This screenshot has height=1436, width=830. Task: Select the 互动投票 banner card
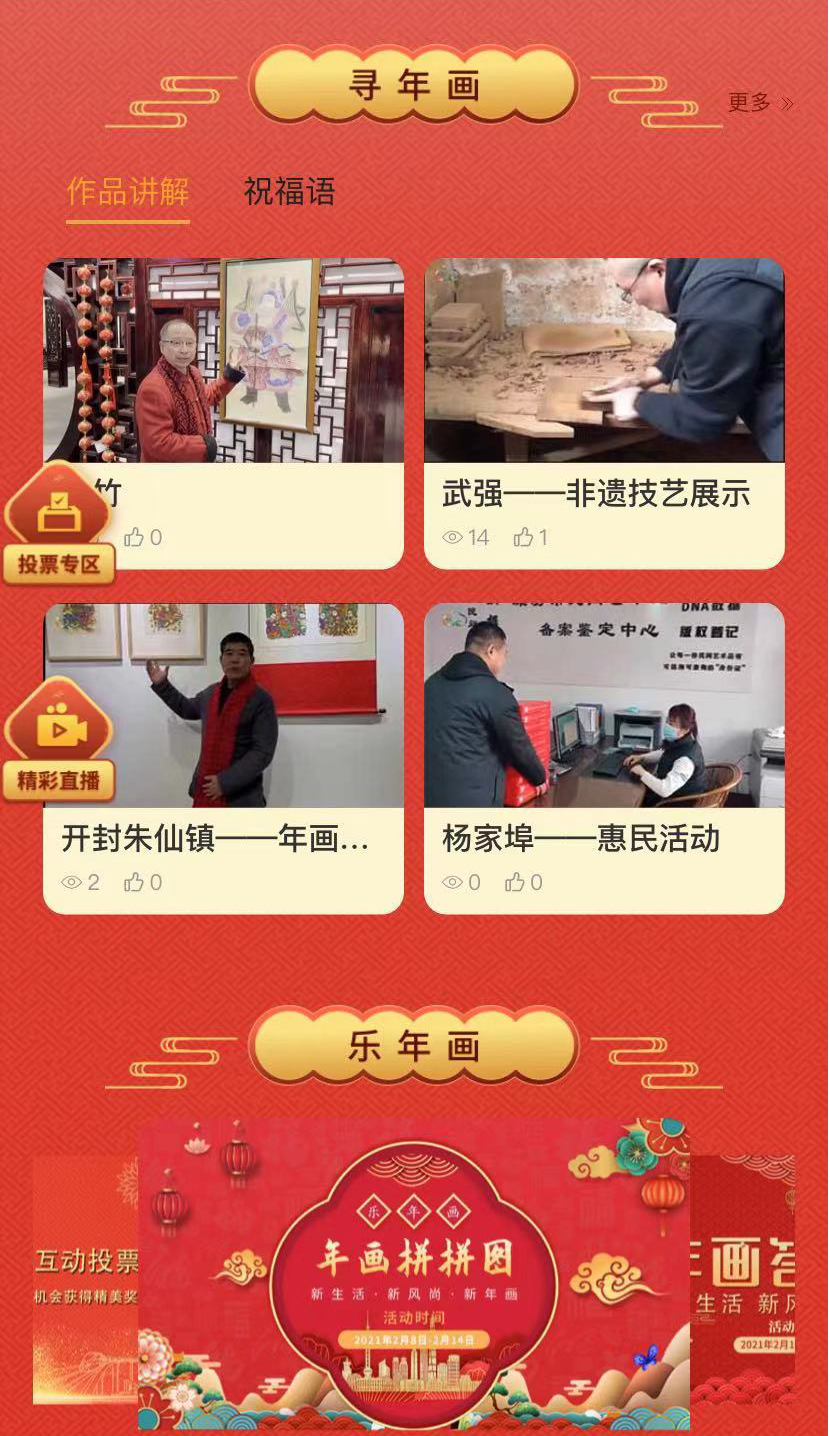[x=86, y=1280]
